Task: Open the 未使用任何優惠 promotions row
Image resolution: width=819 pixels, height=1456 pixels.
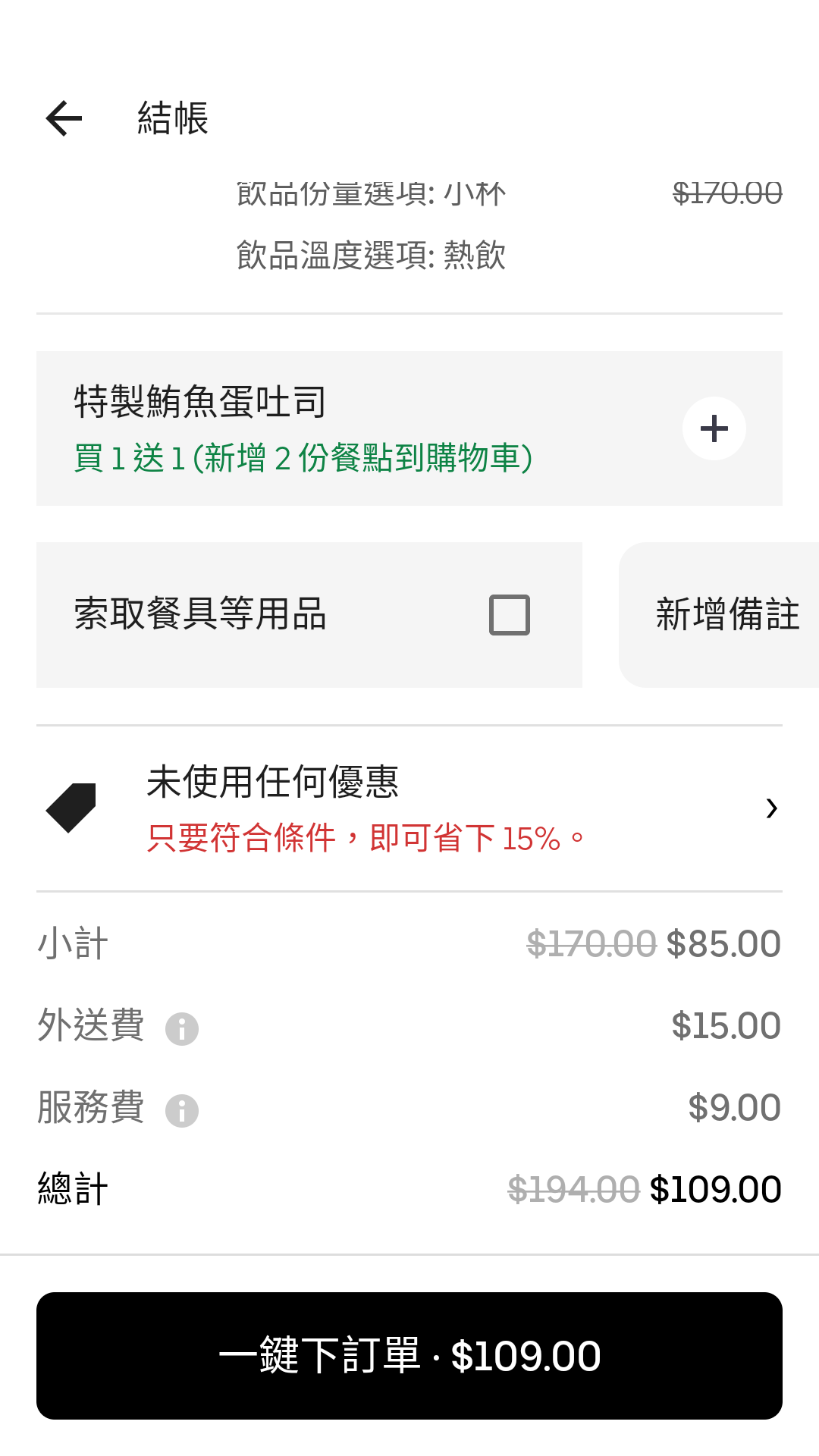Action: (409, 808)
